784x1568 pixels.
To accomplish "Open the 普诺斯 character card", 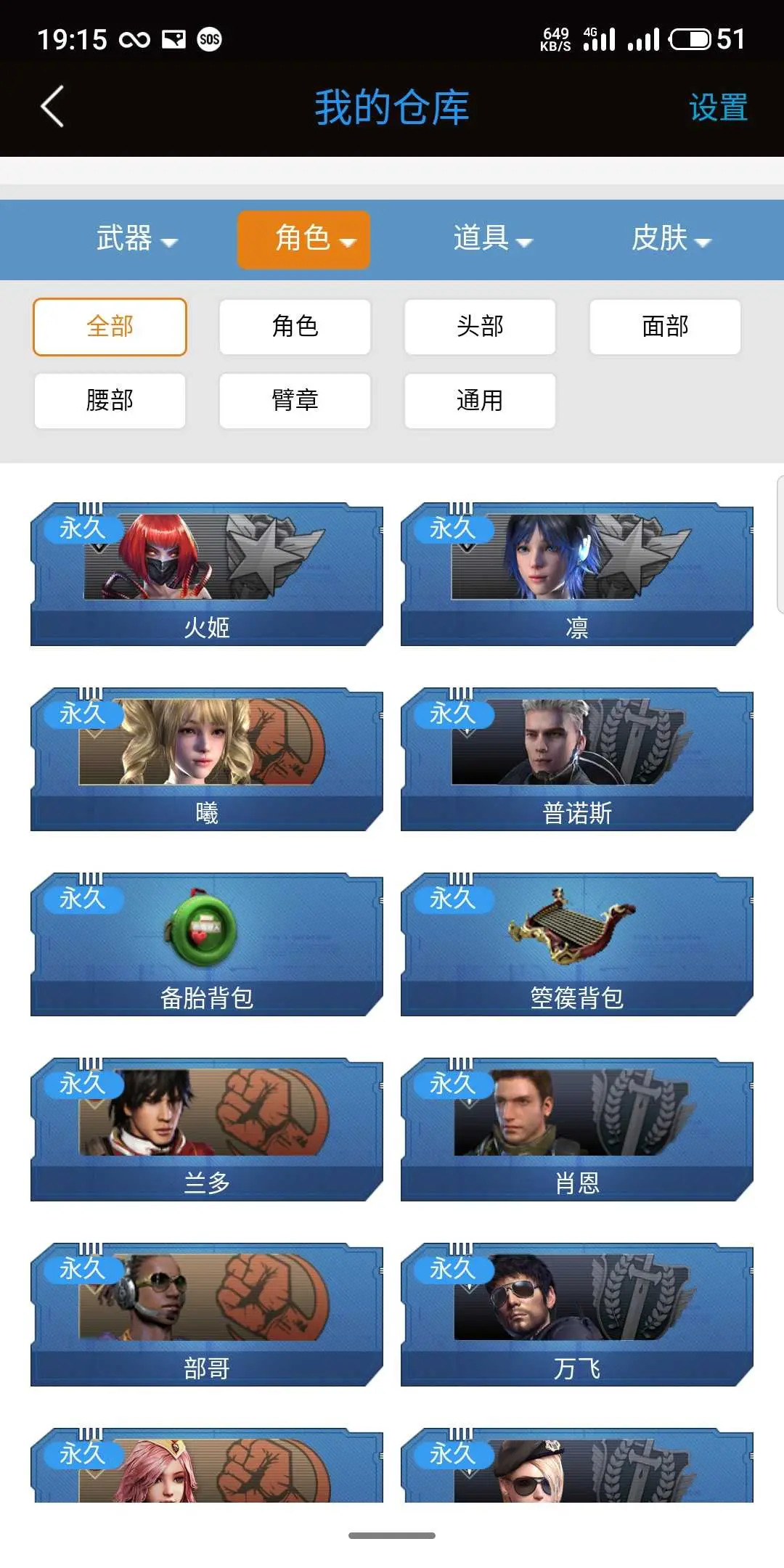I will 577,759.
